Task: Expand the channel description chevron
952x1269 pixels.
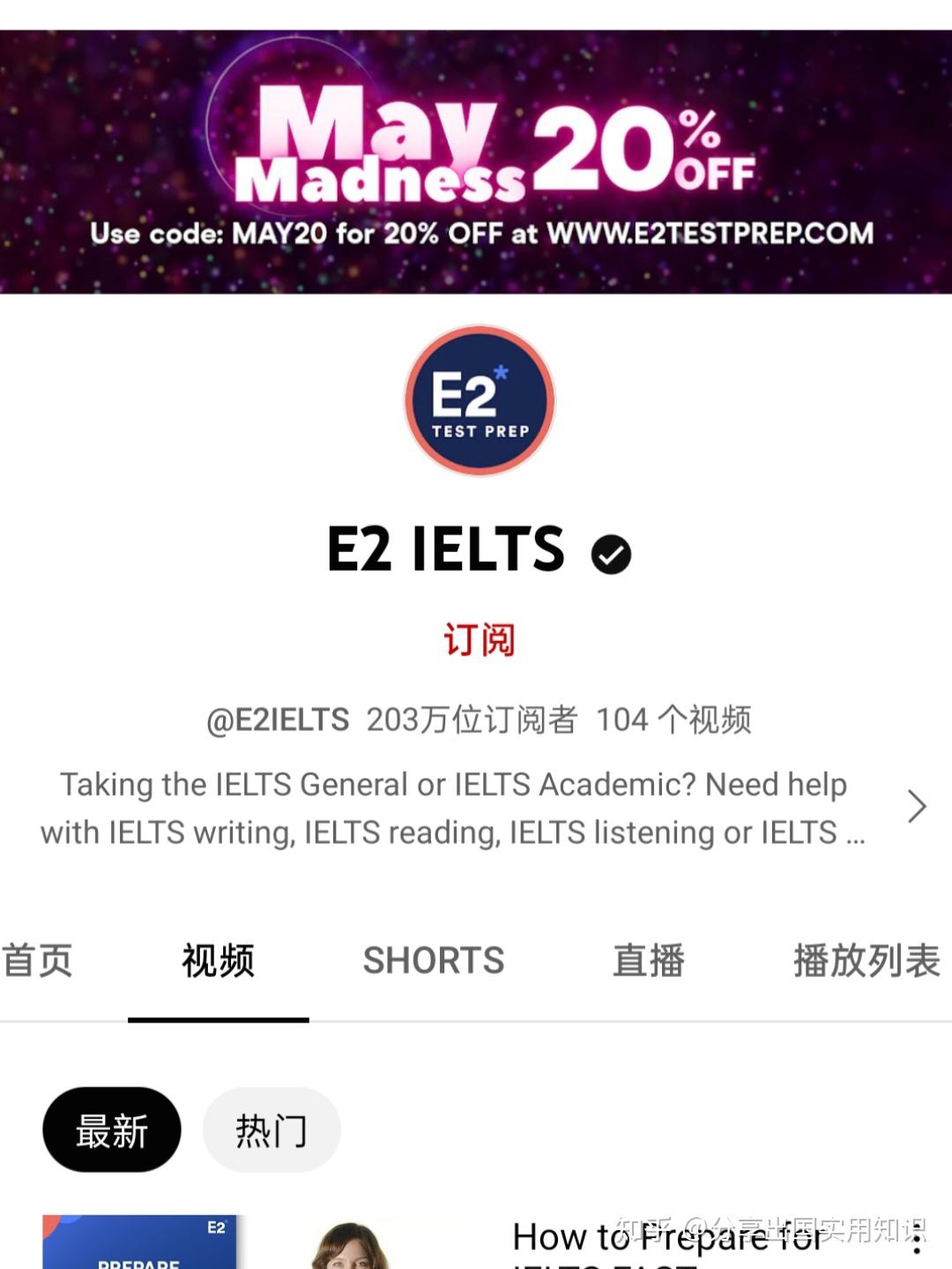Action: coord(917,806)
